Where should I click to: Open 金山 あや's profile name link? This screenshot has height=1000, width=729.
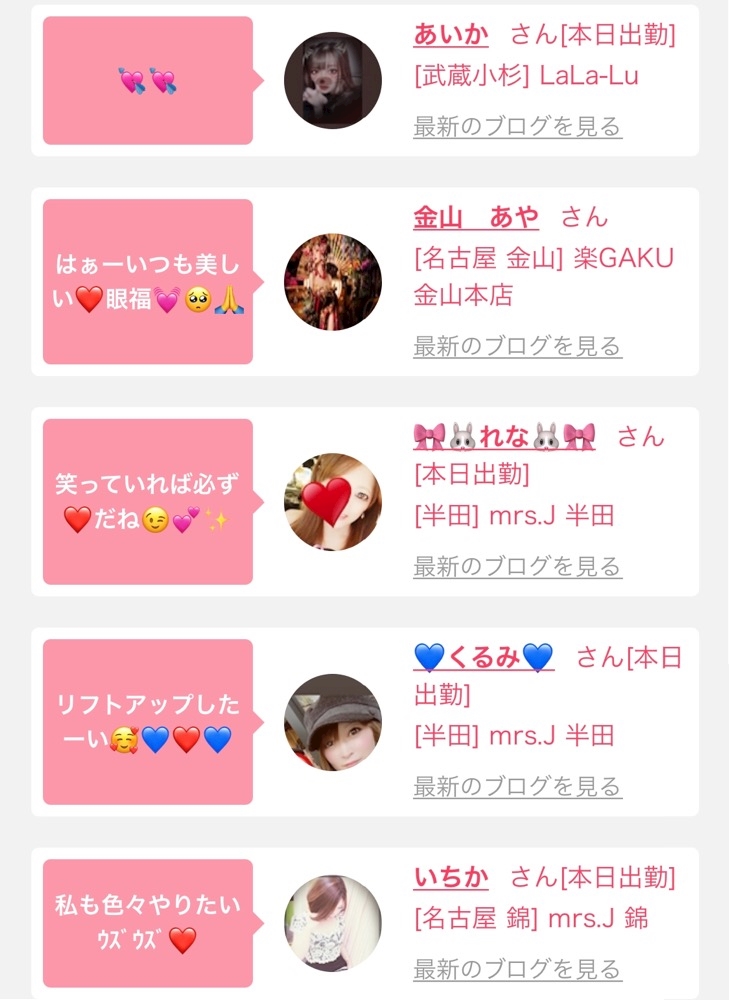click(476, 217)
